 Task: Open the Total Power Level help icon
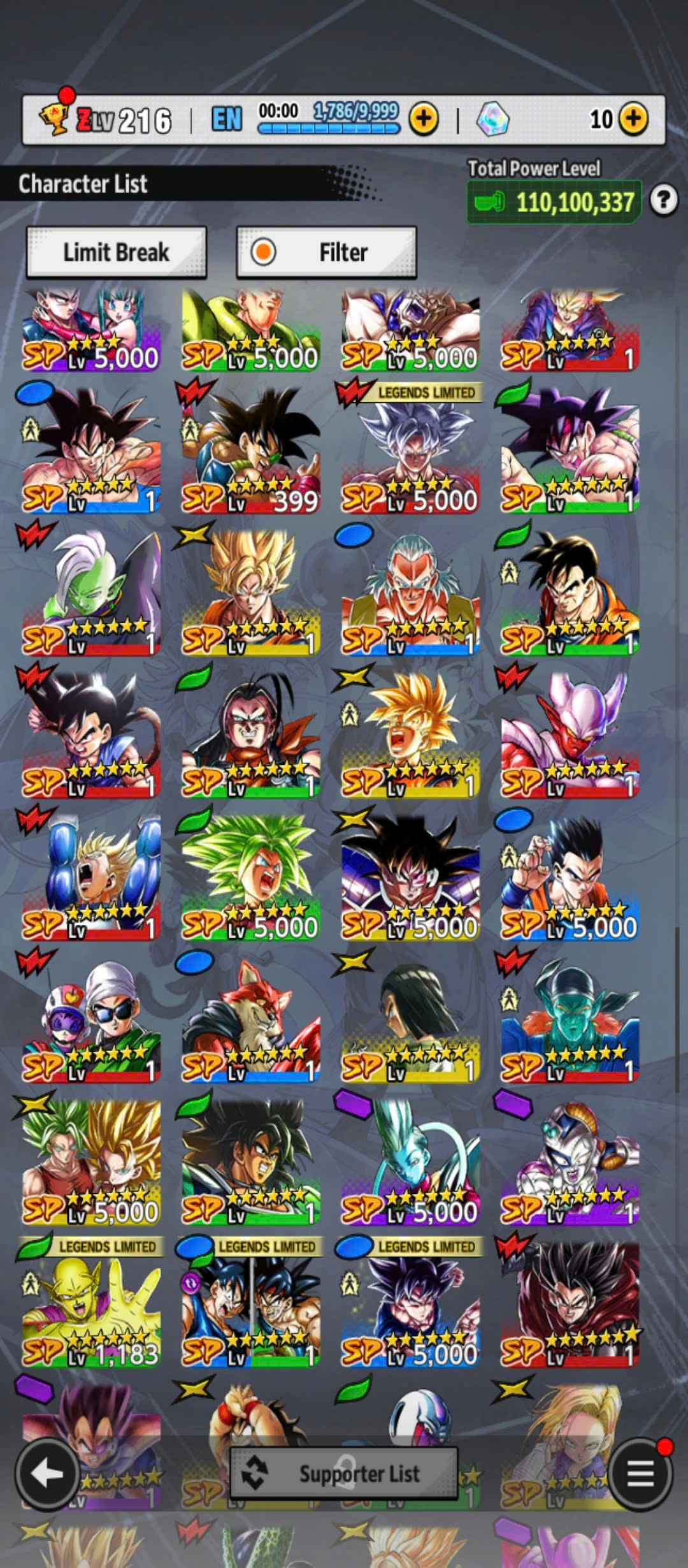click(663, 201)
